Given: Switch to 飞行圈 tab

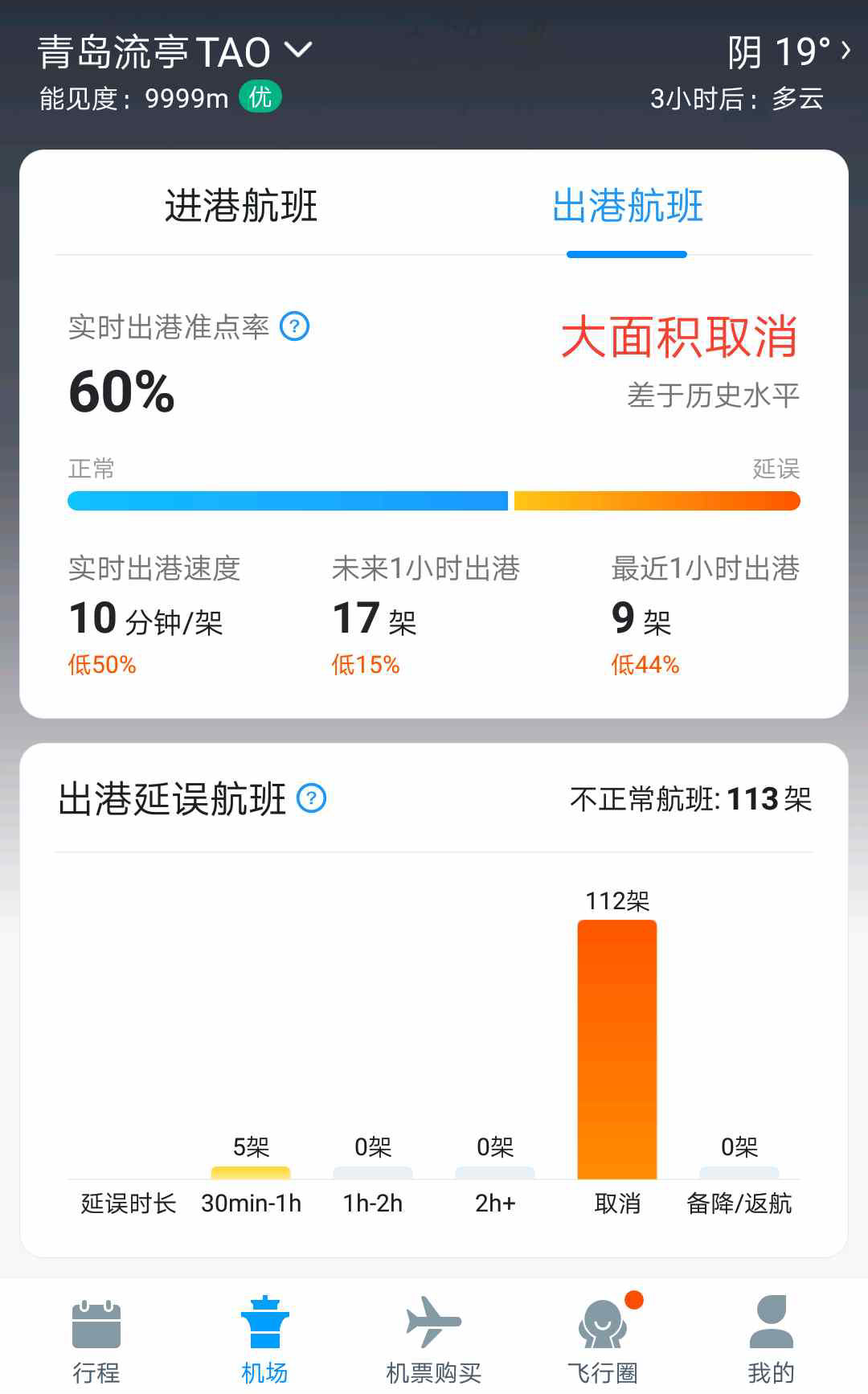Looking at the screenshot, I should (x=603, y=1339).
